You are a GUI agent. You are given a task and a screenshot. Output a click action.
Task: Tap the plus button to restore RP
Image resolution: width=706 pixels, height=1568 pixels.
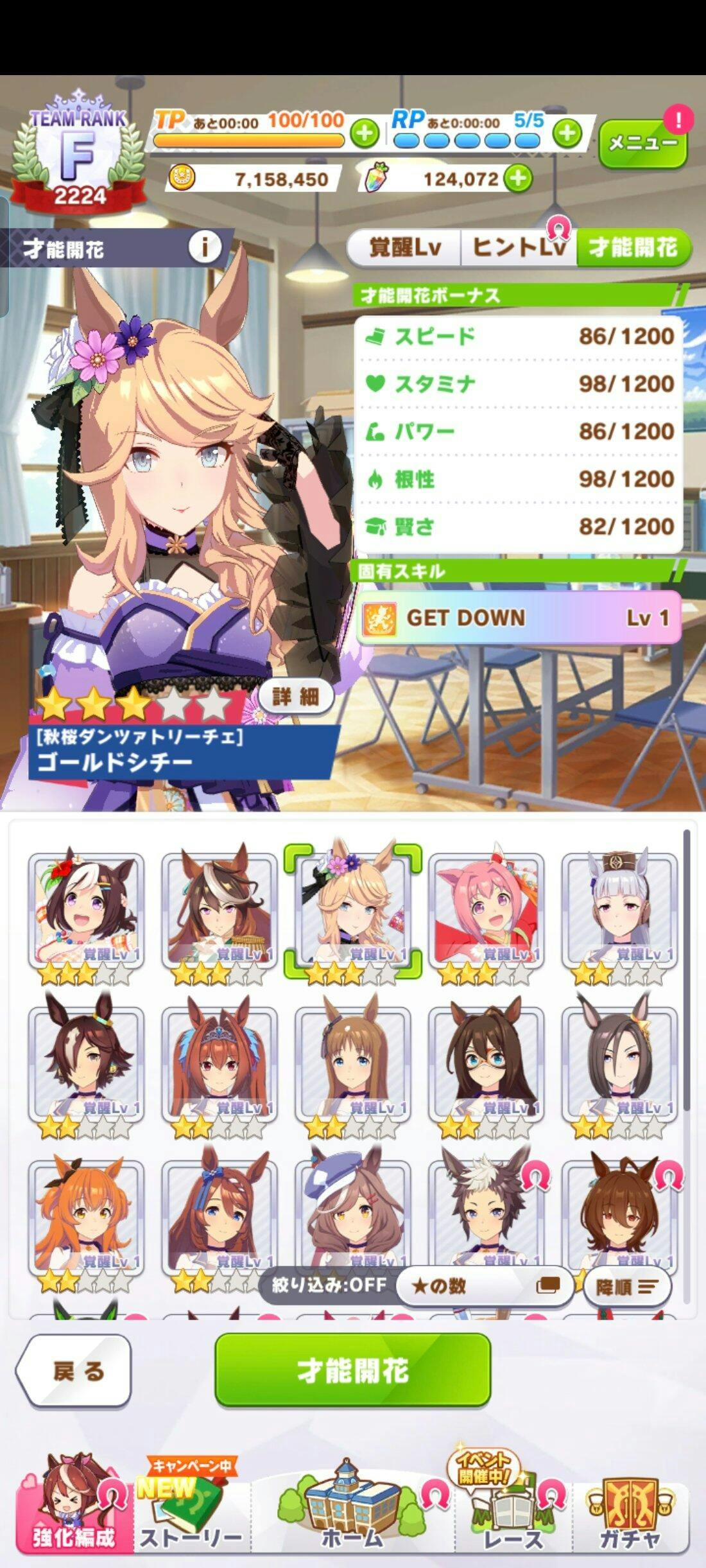pyautogui.click(x=567, y=134)
